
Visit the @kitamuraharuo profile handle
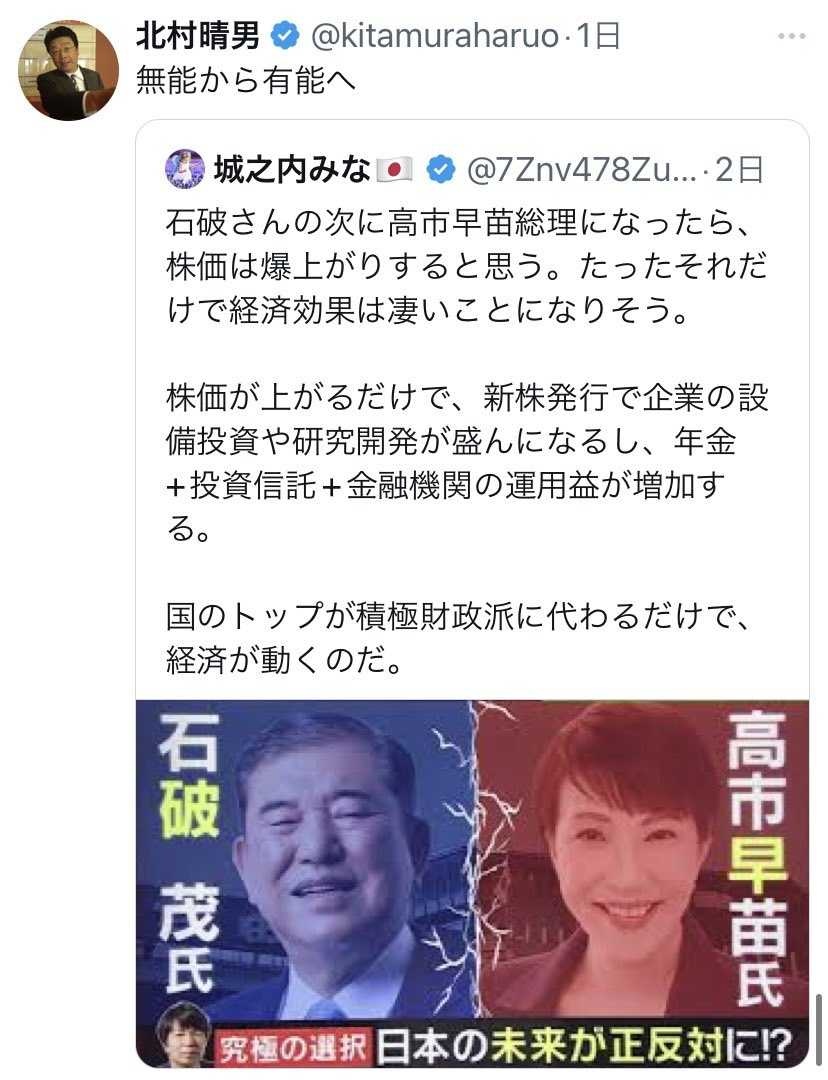point(435,37)
